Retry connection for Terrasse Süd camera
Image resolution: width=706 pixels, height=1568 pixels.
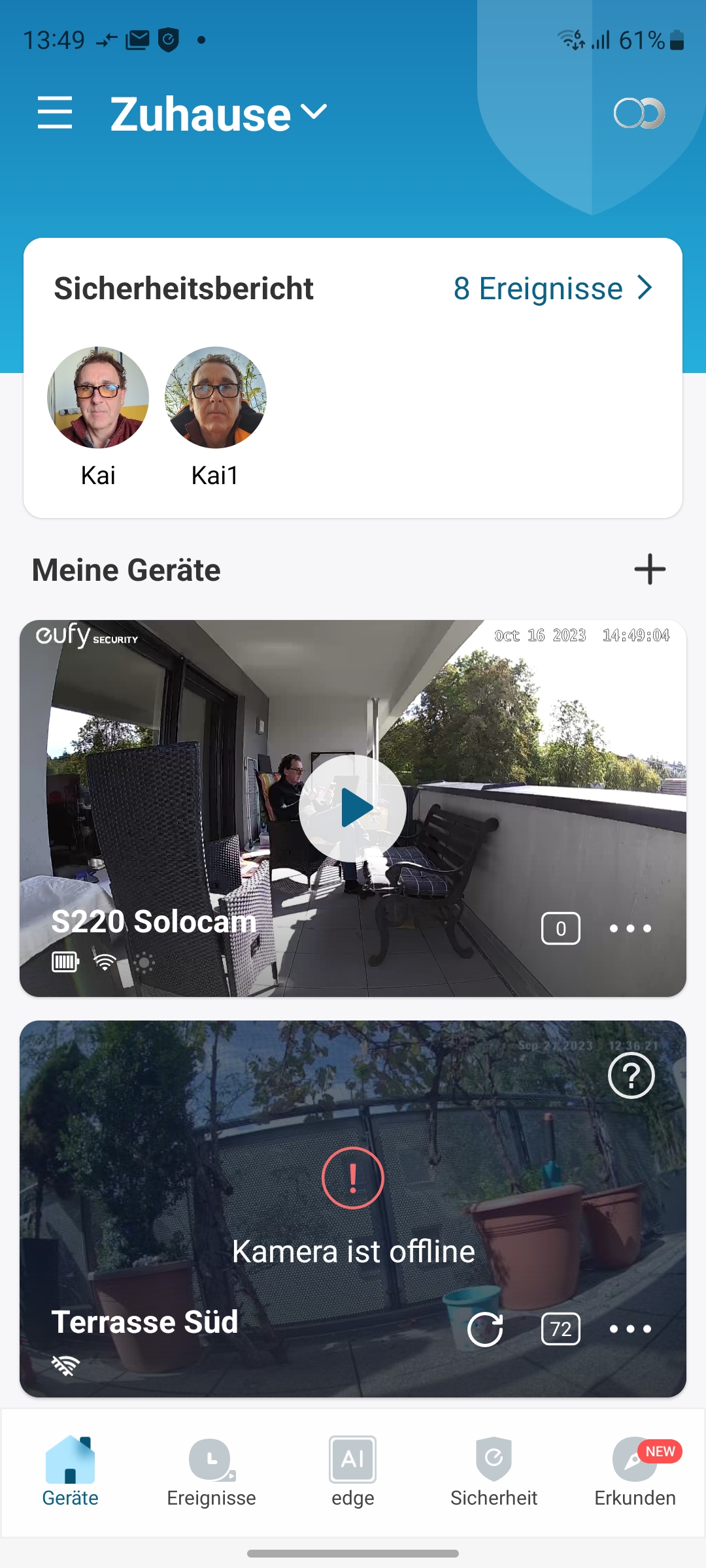click(x=485, y=1329)
